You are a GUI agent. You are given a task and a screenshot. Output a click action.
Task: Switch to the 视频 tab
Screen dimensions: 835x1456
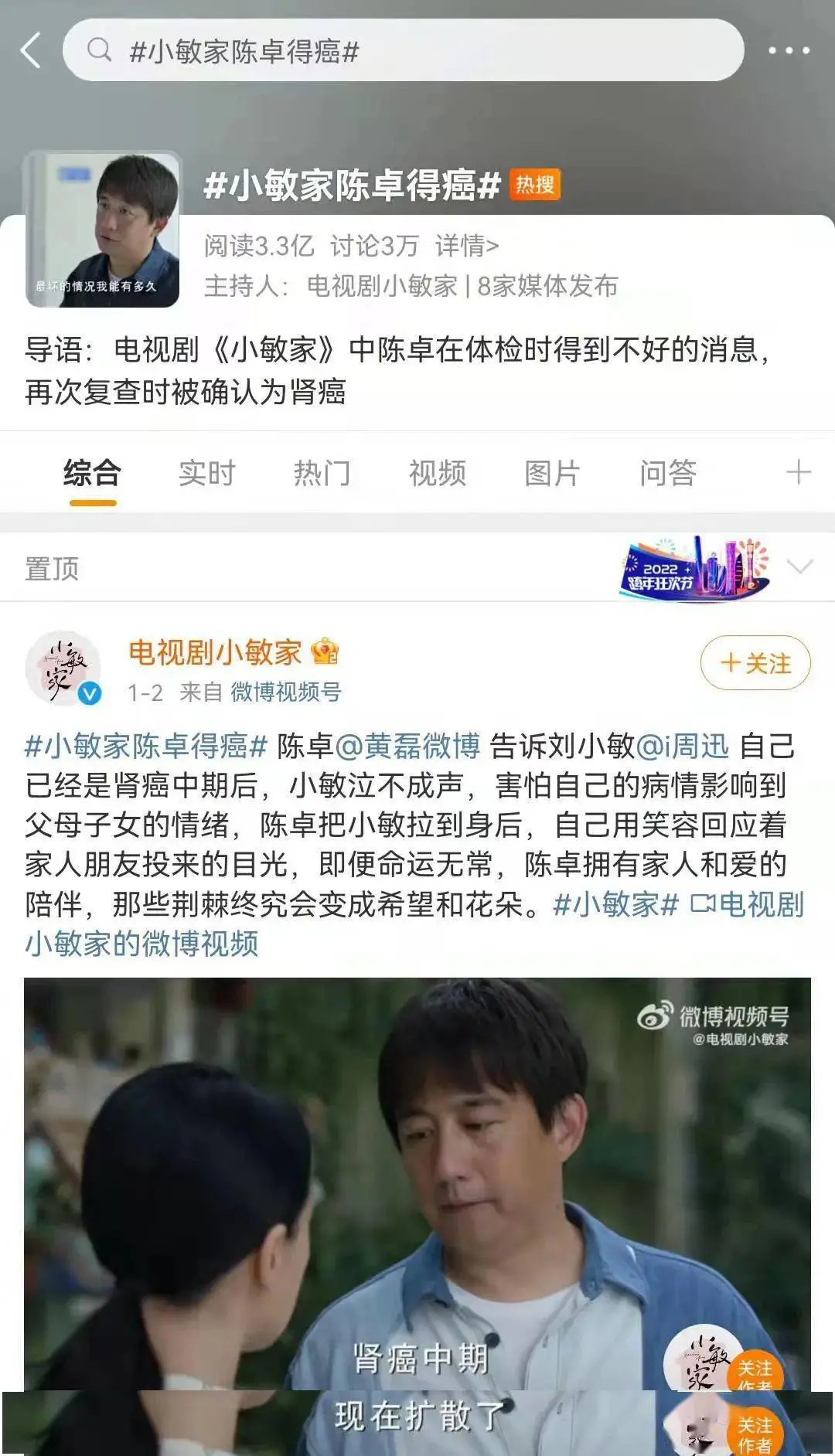pos(437,473)
